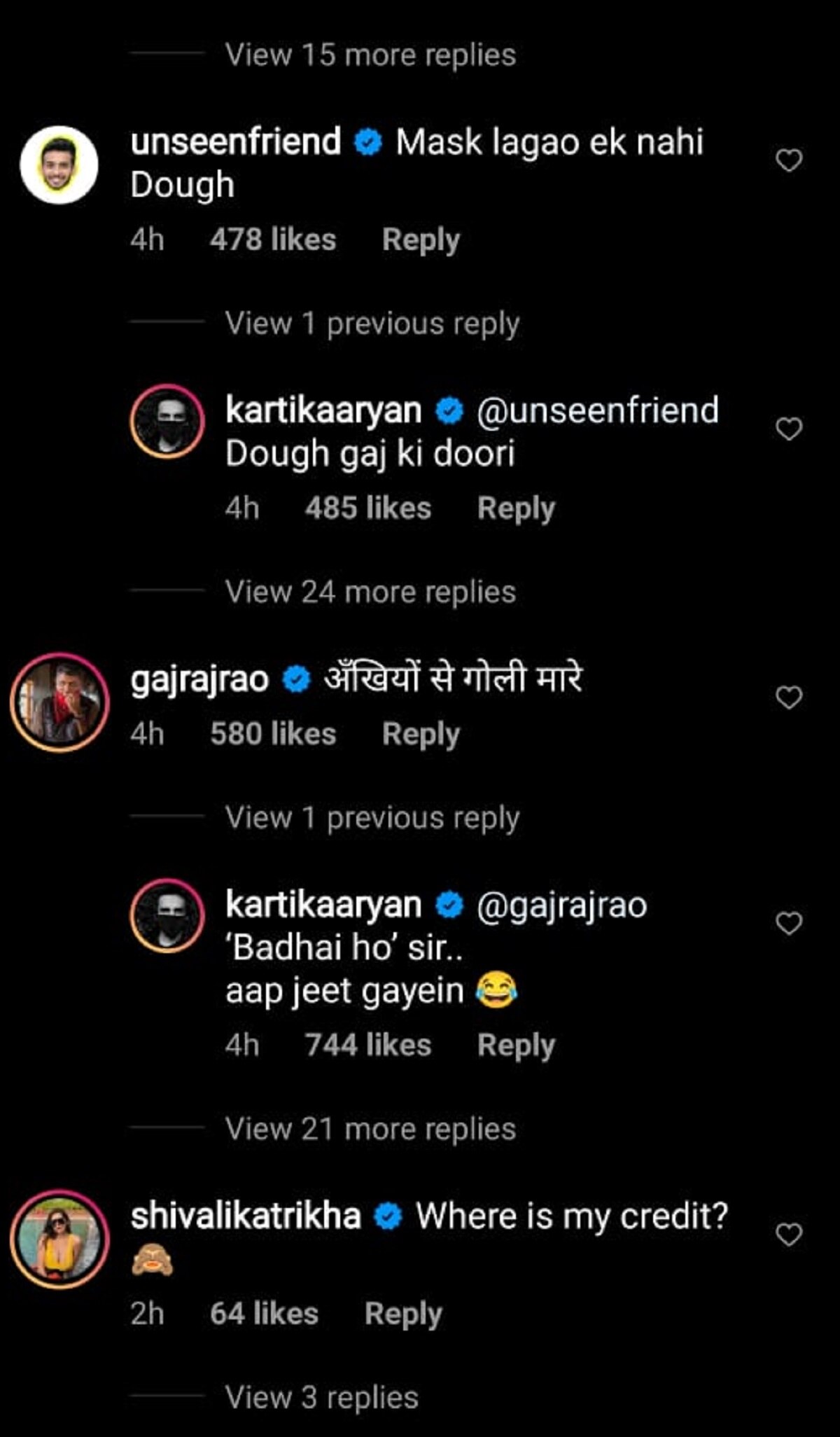
Task: Reply to kartikaaryan's 'Dough gaj ki doori' comment
Action: tap(516, 508)
